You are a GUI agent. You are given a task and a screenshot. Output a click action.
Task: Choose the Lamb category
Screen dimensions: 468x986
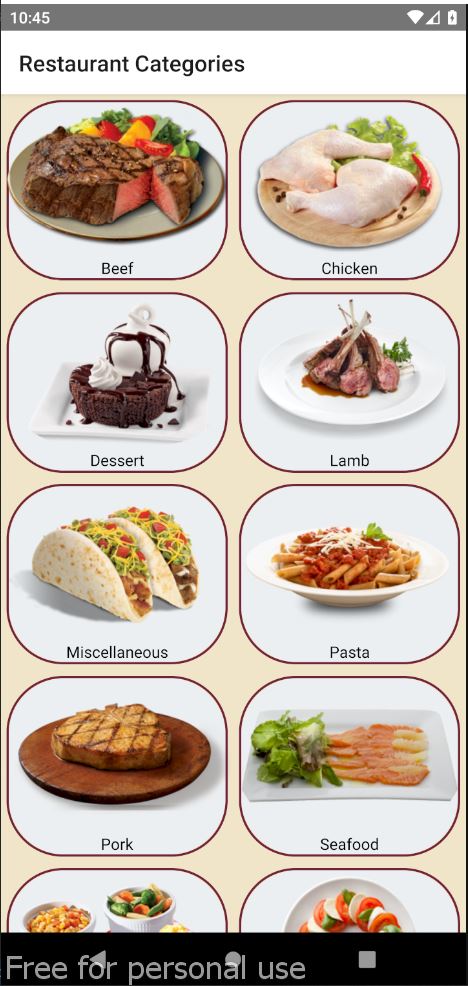350,382
